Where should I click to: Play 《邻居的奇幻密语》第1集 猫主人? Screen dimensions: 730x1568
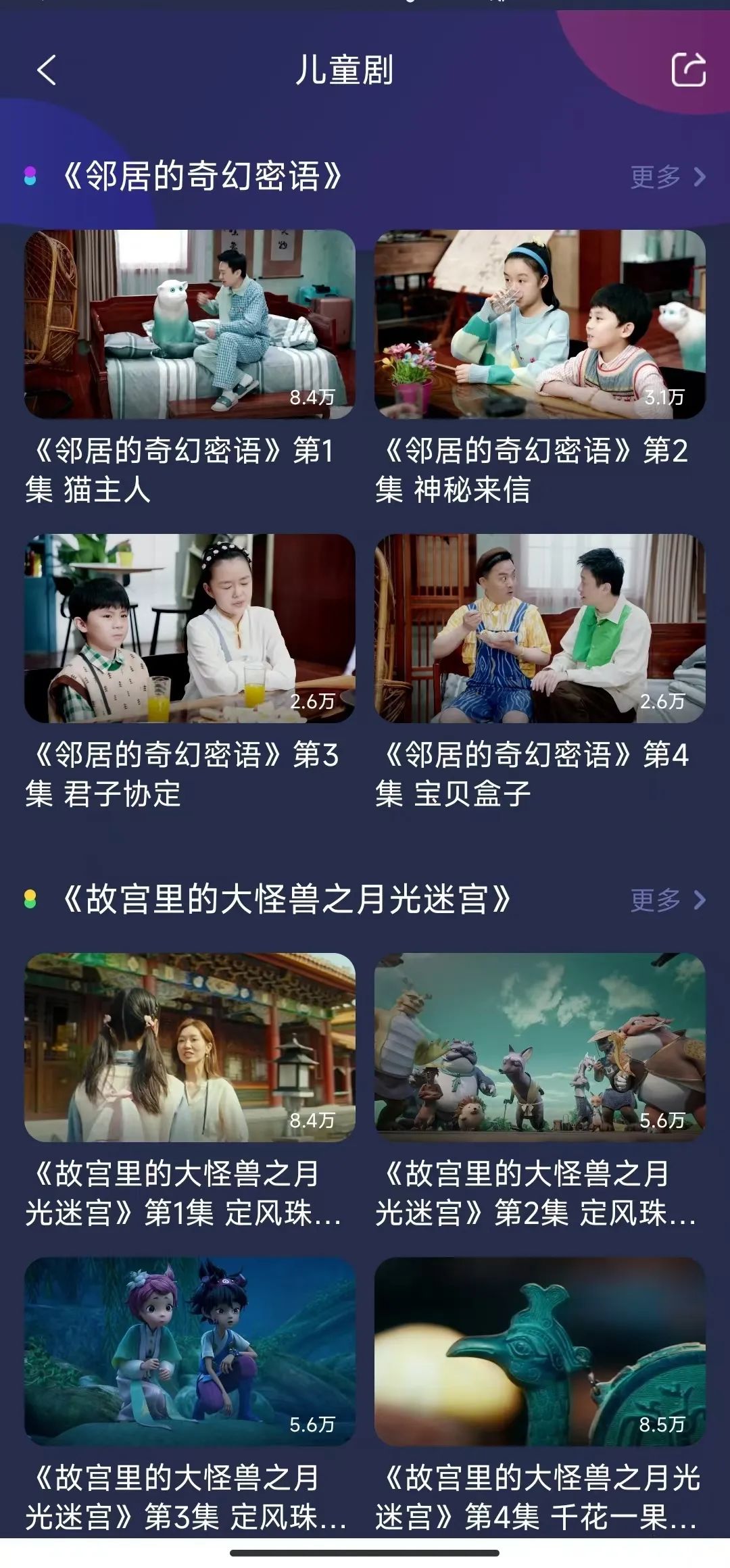coord(190,324)
